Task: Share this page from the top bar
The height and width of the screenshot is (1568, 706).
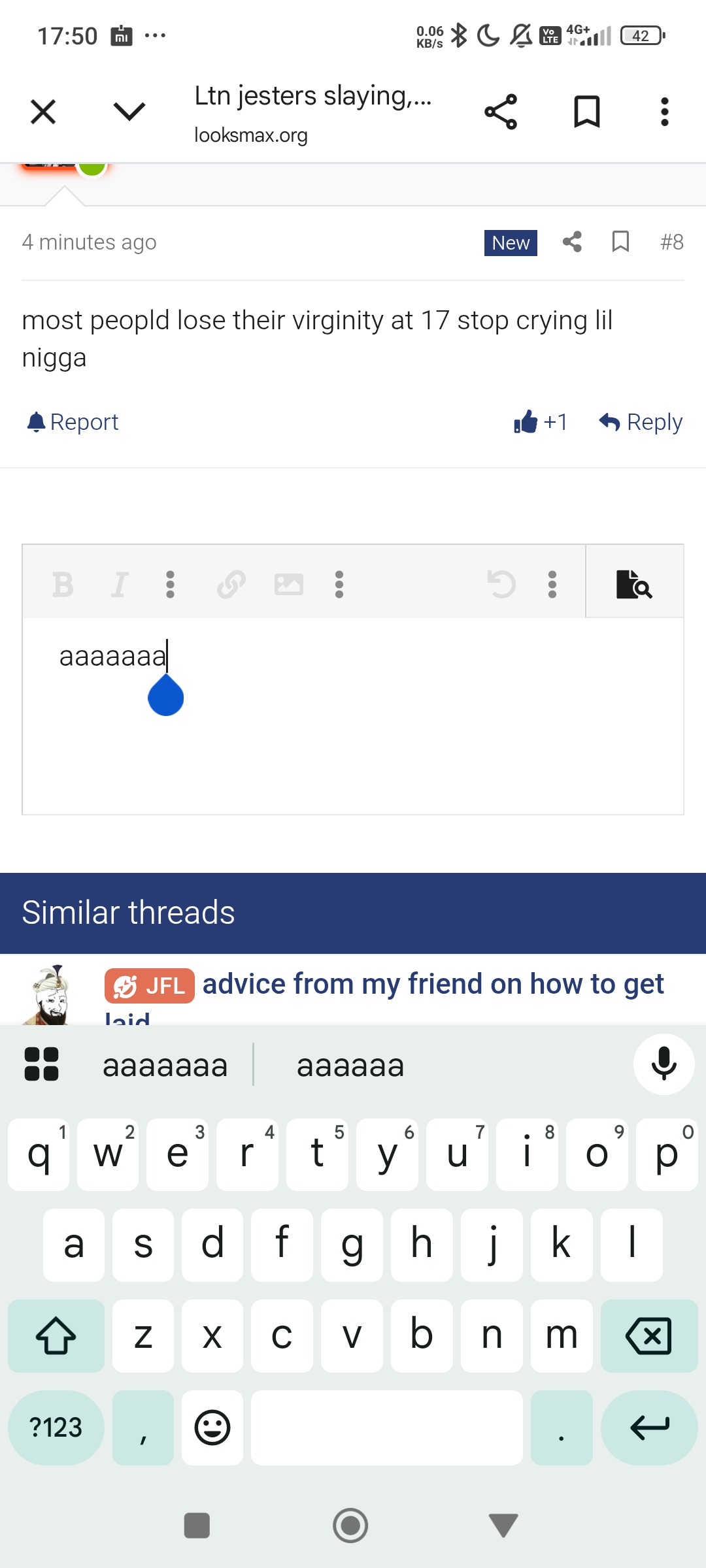Action: (x=501, y=112)
